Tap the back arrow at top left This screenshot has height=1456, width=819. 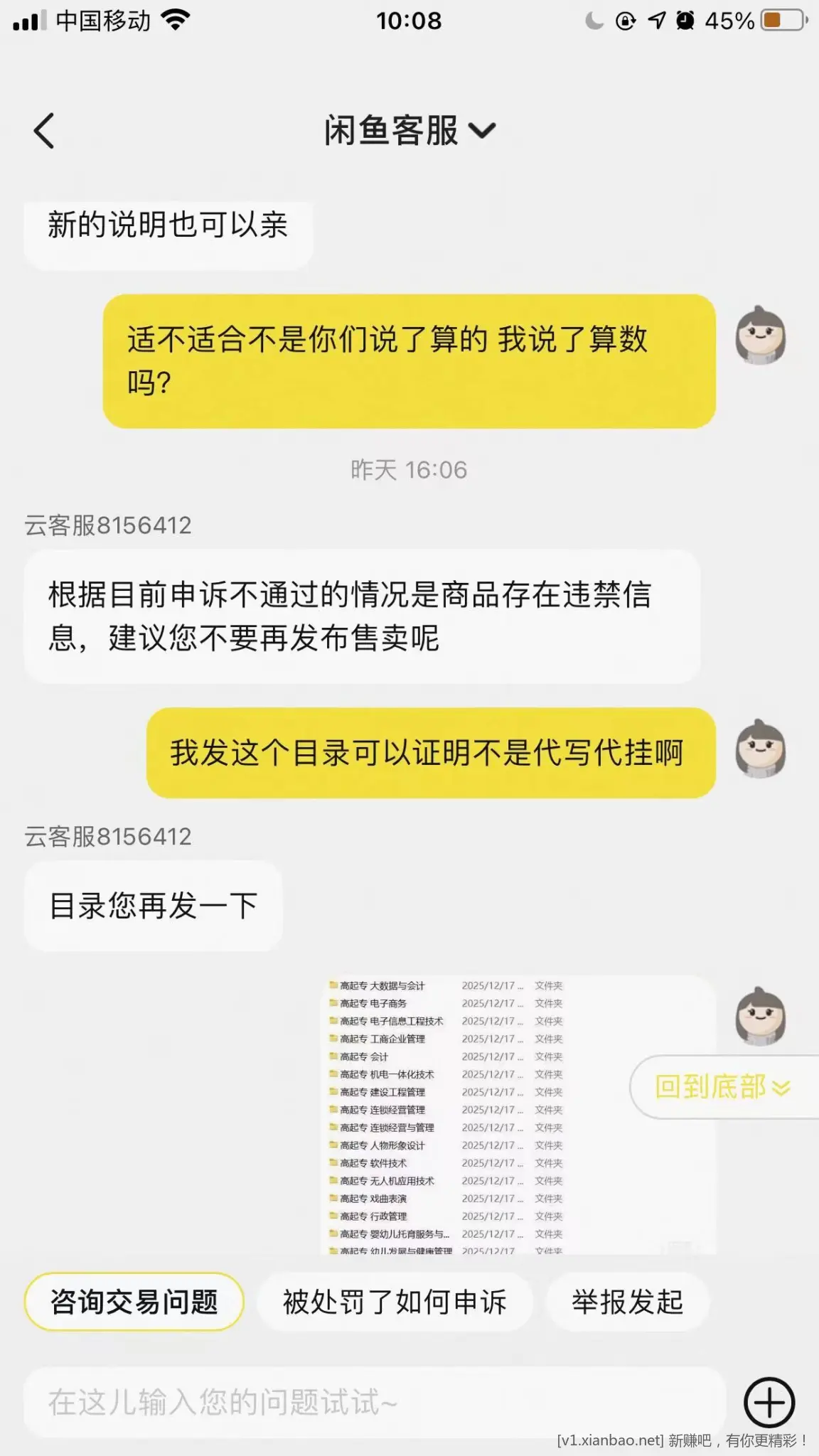(x=44, y=130)
